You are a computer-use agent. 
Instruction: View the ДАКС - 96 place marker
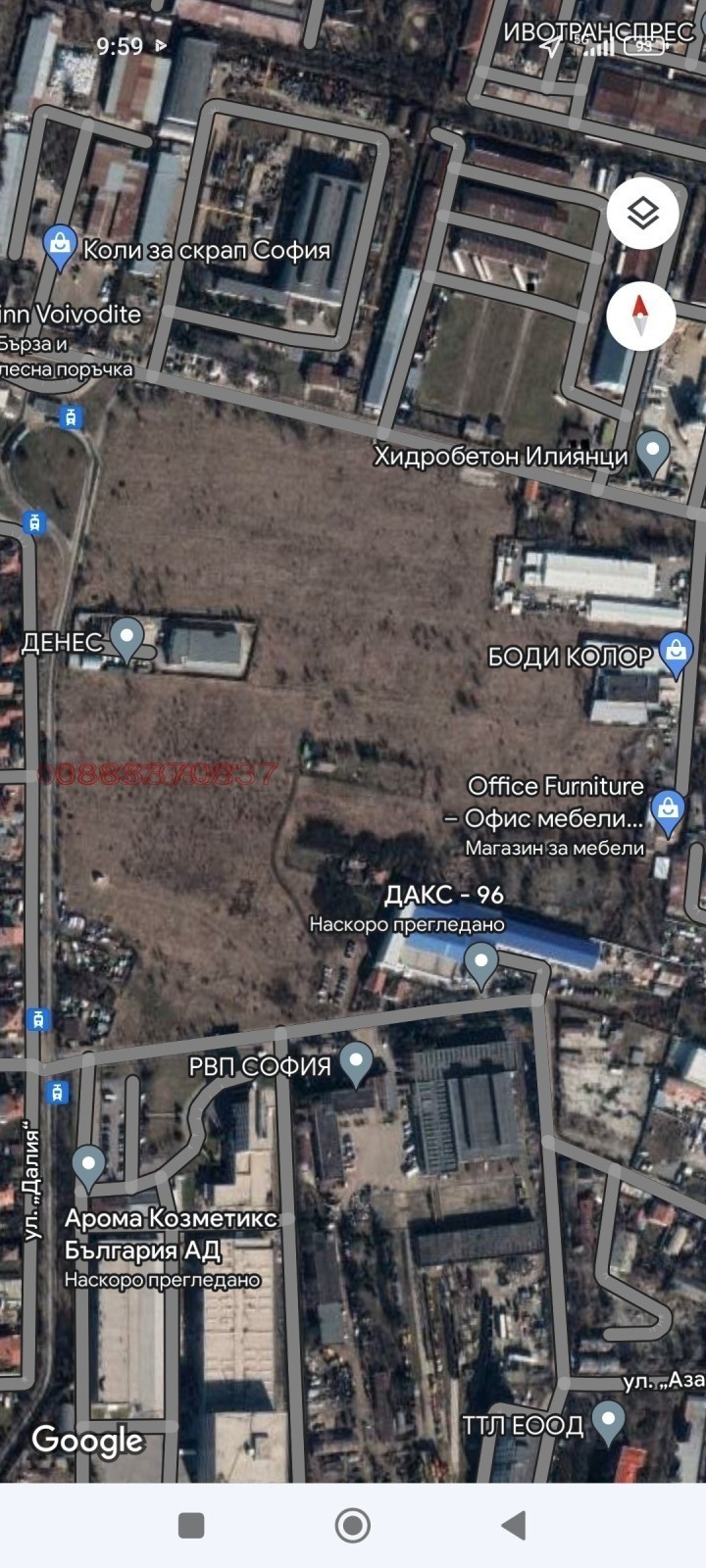480,962
